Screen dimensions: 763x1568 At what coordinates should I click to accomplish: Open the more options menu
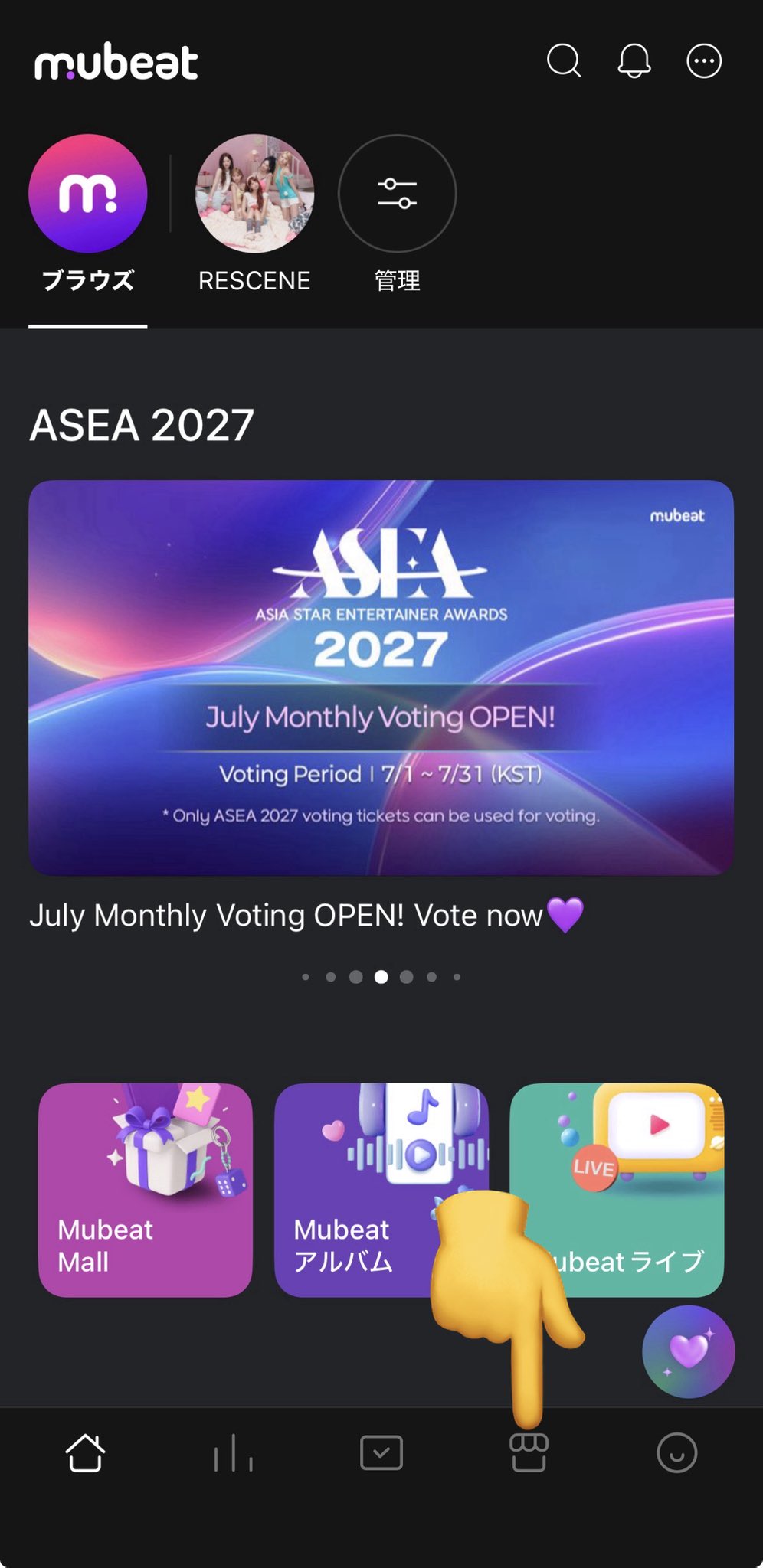[704, 60]
